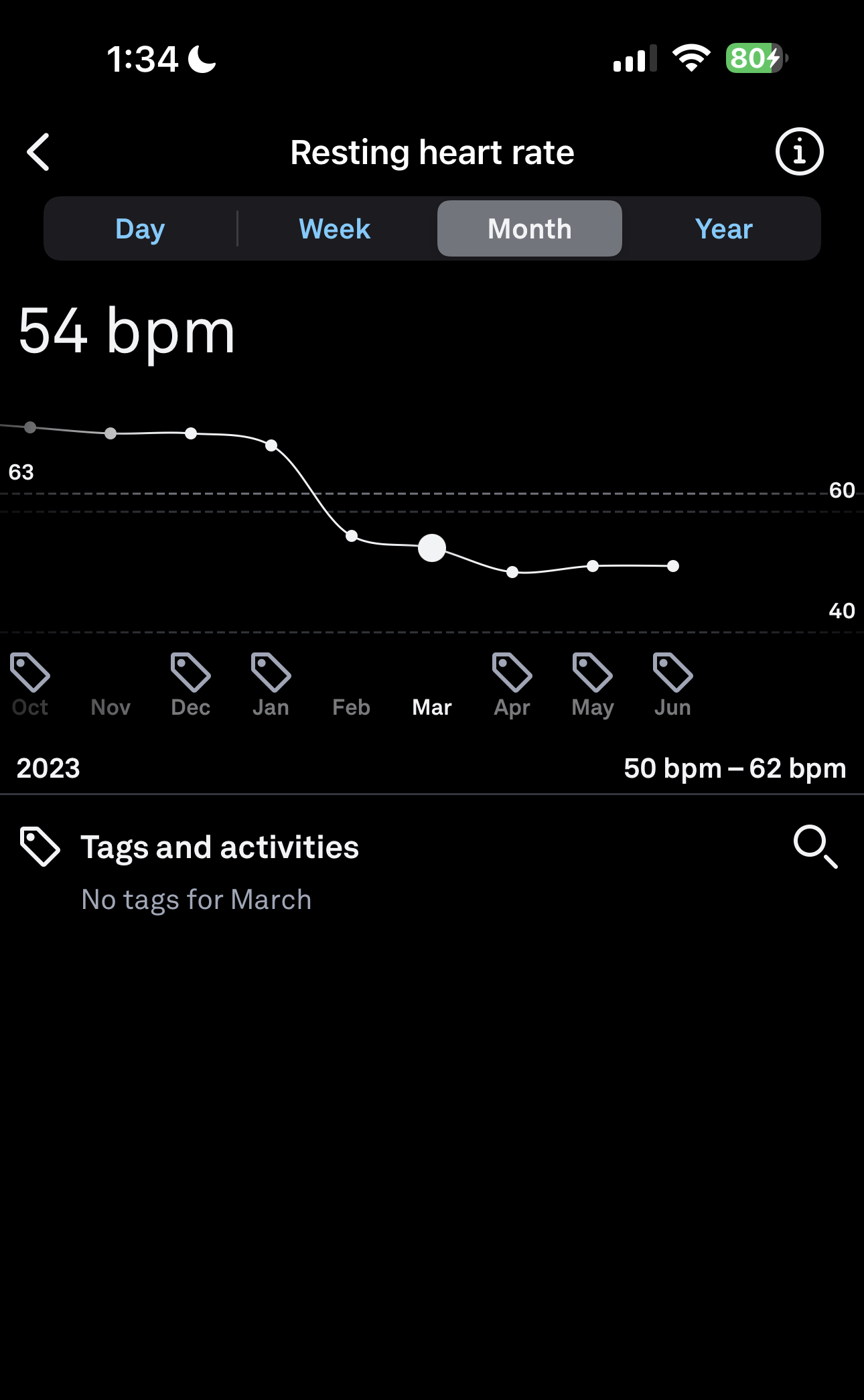Select the February data point on chart
This screenshot has height=1400, width=864.
[x=352, y=536]
